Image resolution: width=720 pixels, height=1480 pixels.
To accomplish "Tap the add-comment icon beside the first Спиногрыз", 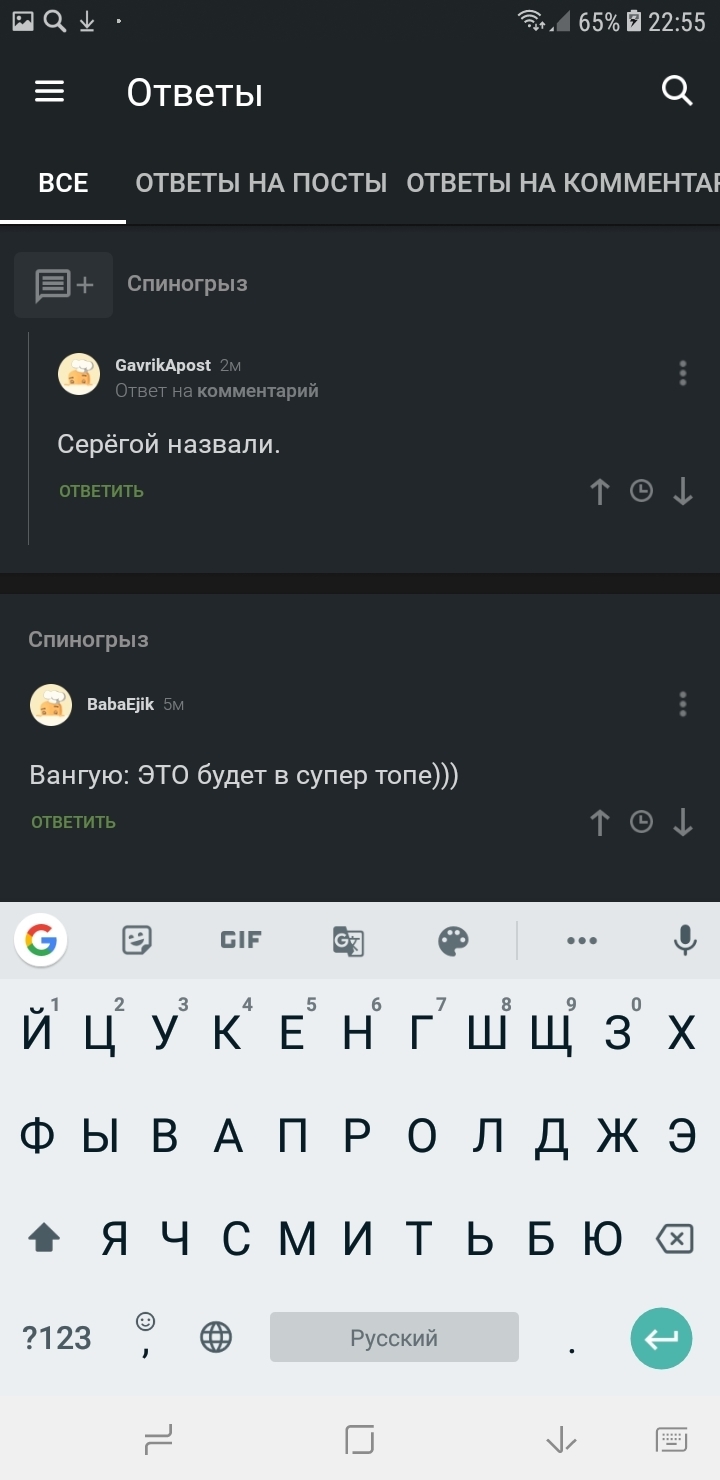I will point(64,285).
